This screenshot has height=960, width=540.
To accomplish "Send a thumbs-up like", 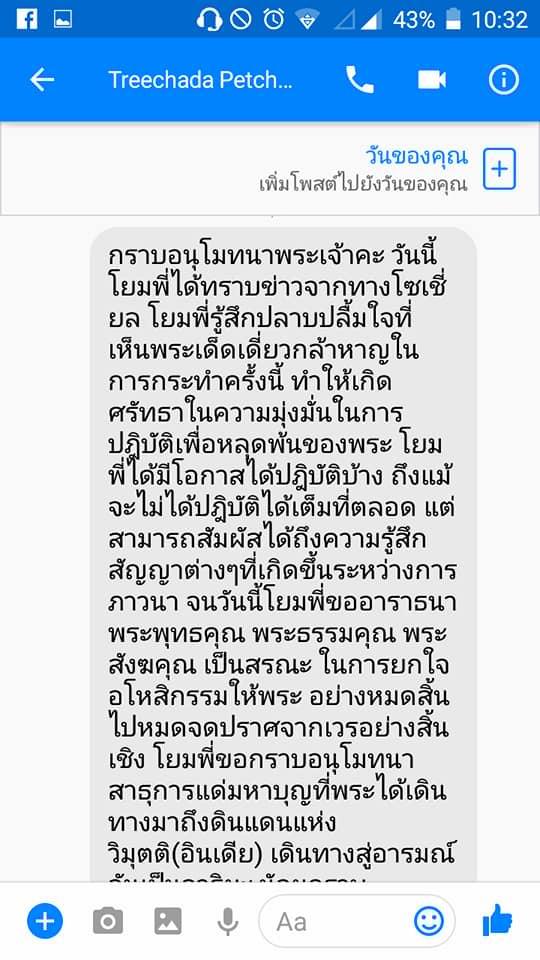I will point(497,920).
